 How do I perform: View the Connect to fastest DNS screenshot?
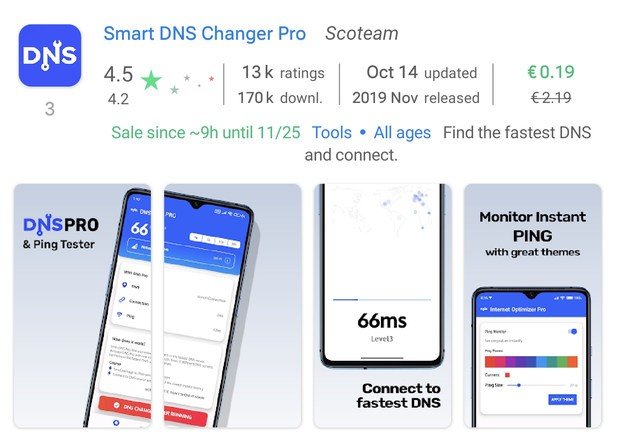tap(381, 305)
